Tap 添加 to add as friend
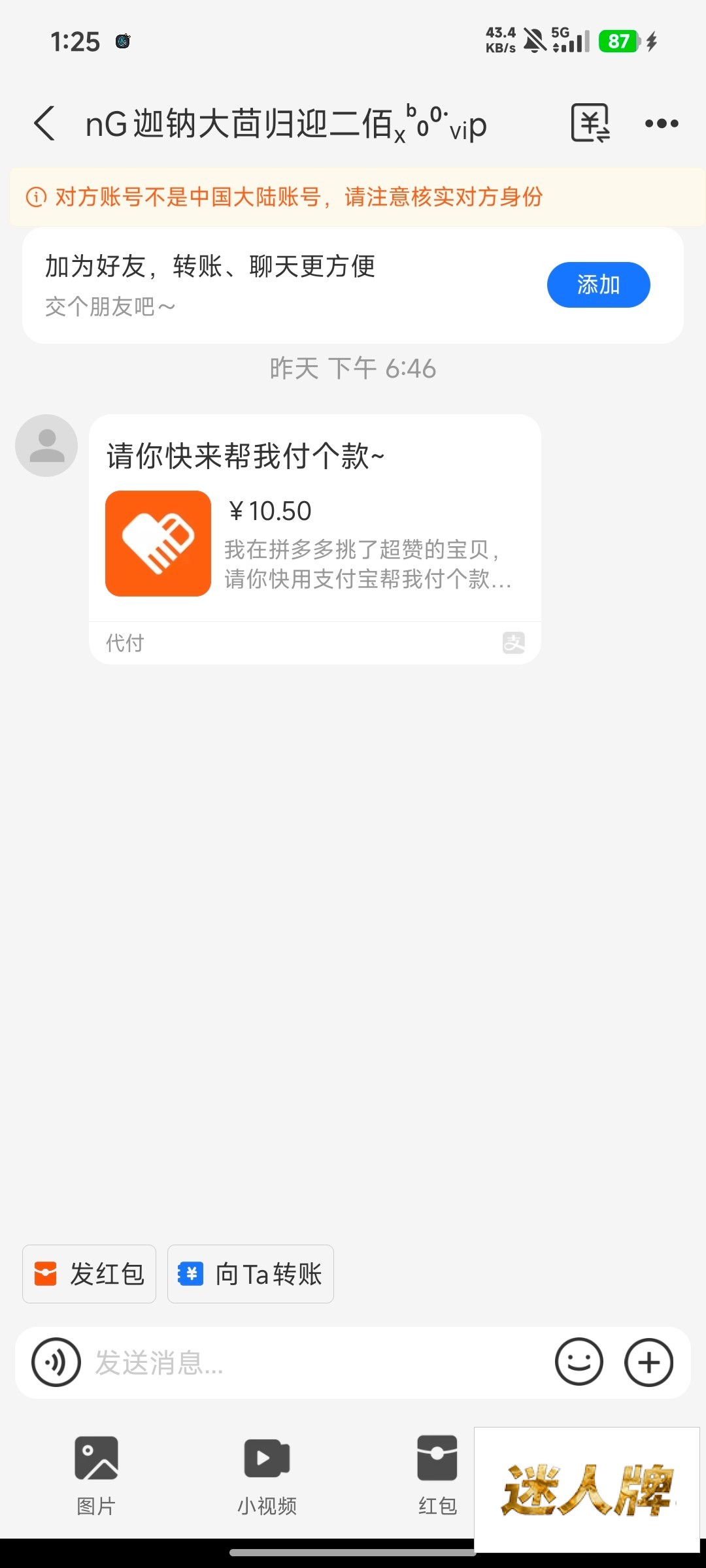 tap(598, 285)
